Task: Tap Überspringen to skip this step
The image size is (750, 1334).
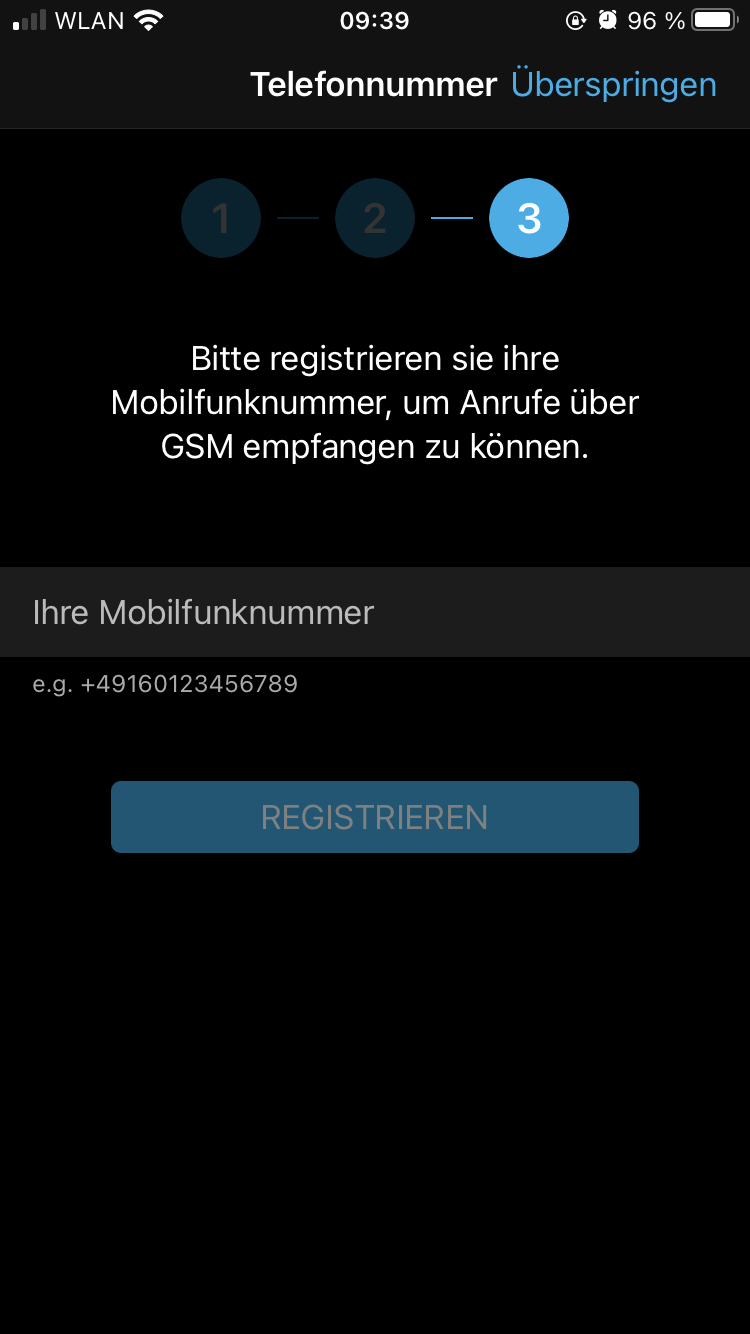Action: pos(613,85)
